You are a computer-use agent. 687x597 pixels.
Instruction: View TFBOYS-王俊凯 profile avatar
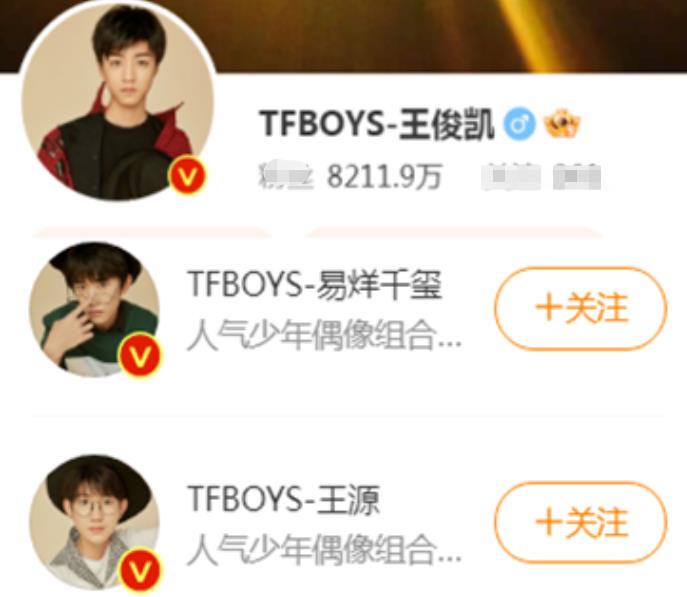point(117,103)
